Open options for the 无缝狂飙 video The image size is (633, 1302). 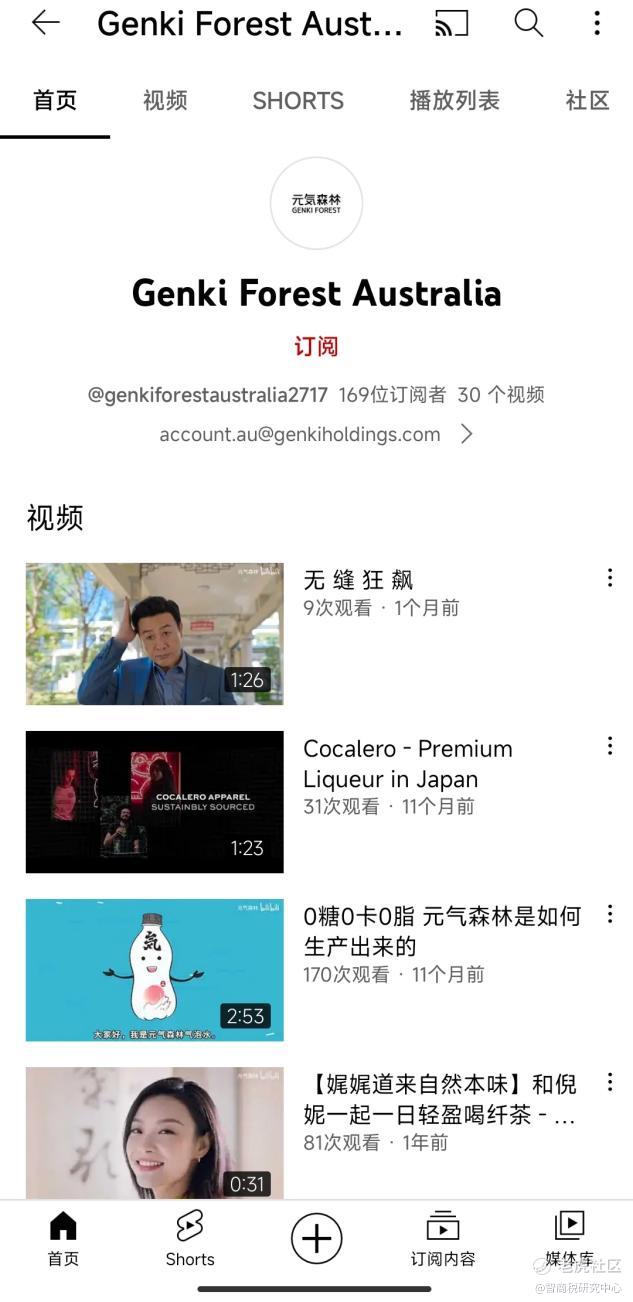(609, 578)
